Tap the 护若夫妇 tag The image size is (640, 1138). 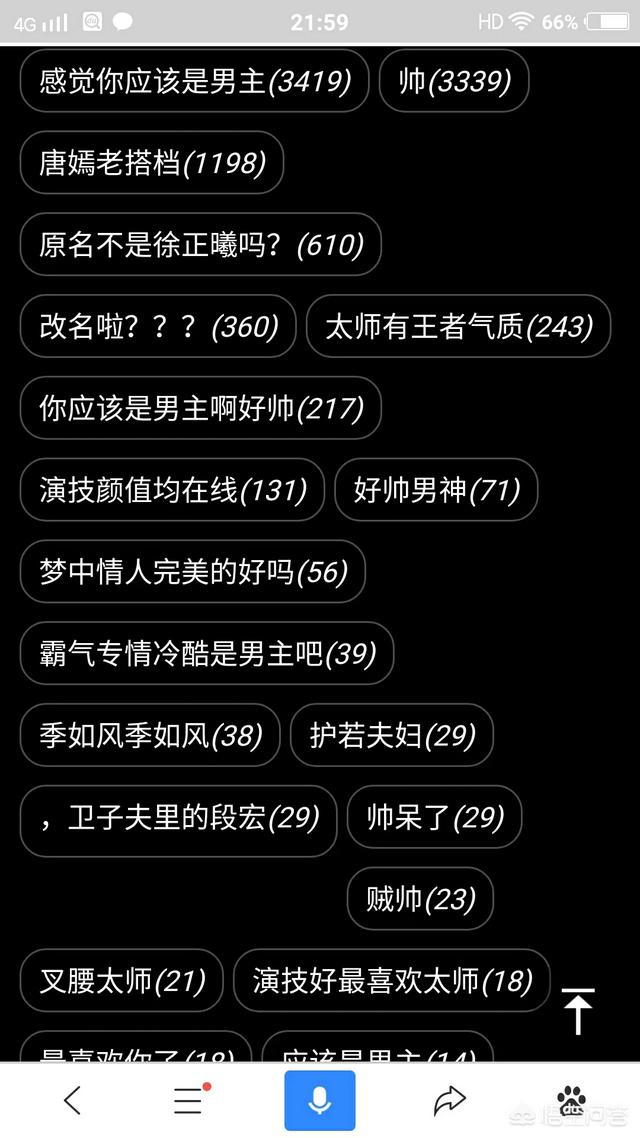(x=392, y=735)
